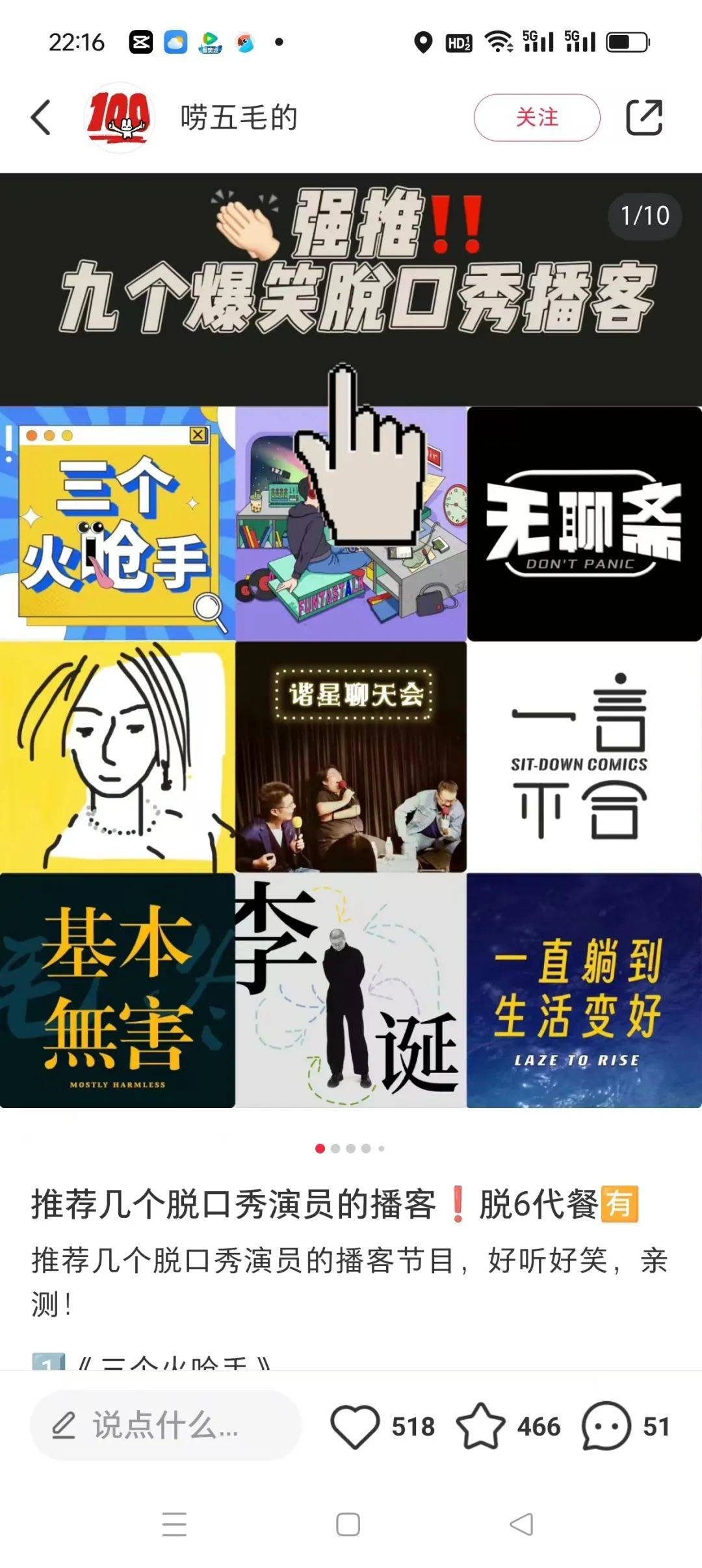
Task: Go to the system home screen
Action: (348, 1524)
